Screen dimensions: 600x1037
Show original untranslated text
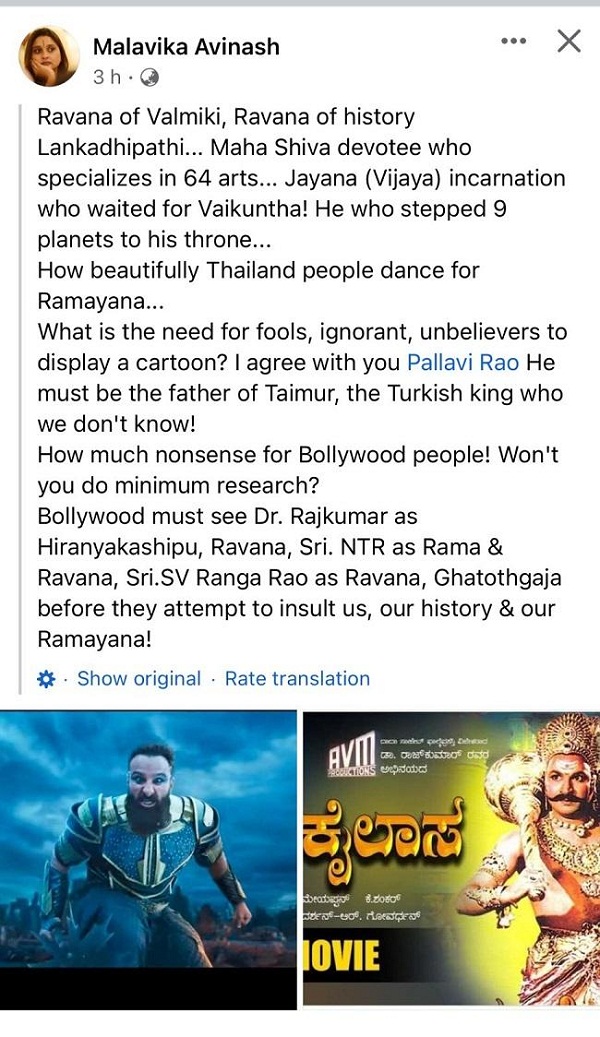[x=139, y=678]
